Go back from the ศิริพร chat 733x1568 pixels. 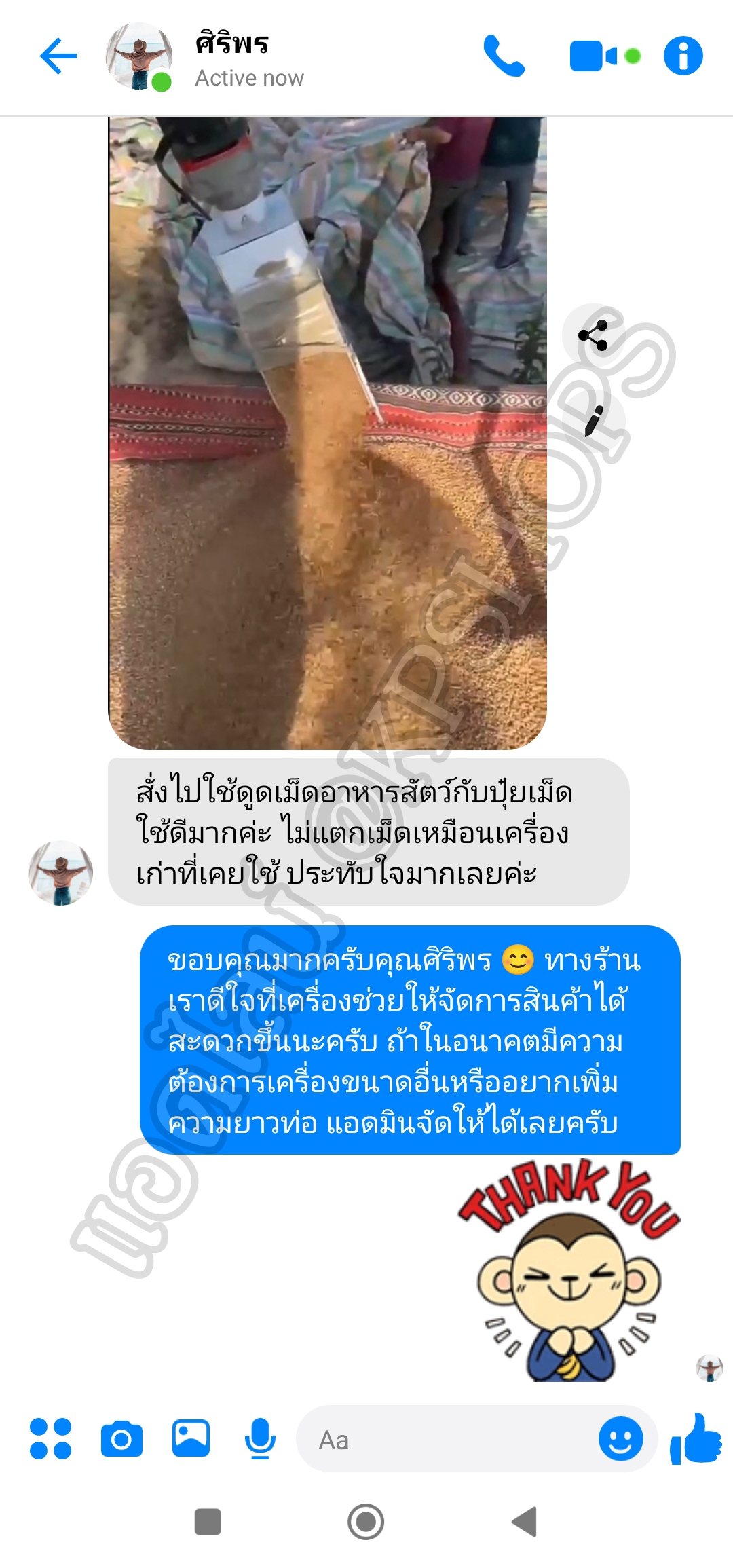58,56
